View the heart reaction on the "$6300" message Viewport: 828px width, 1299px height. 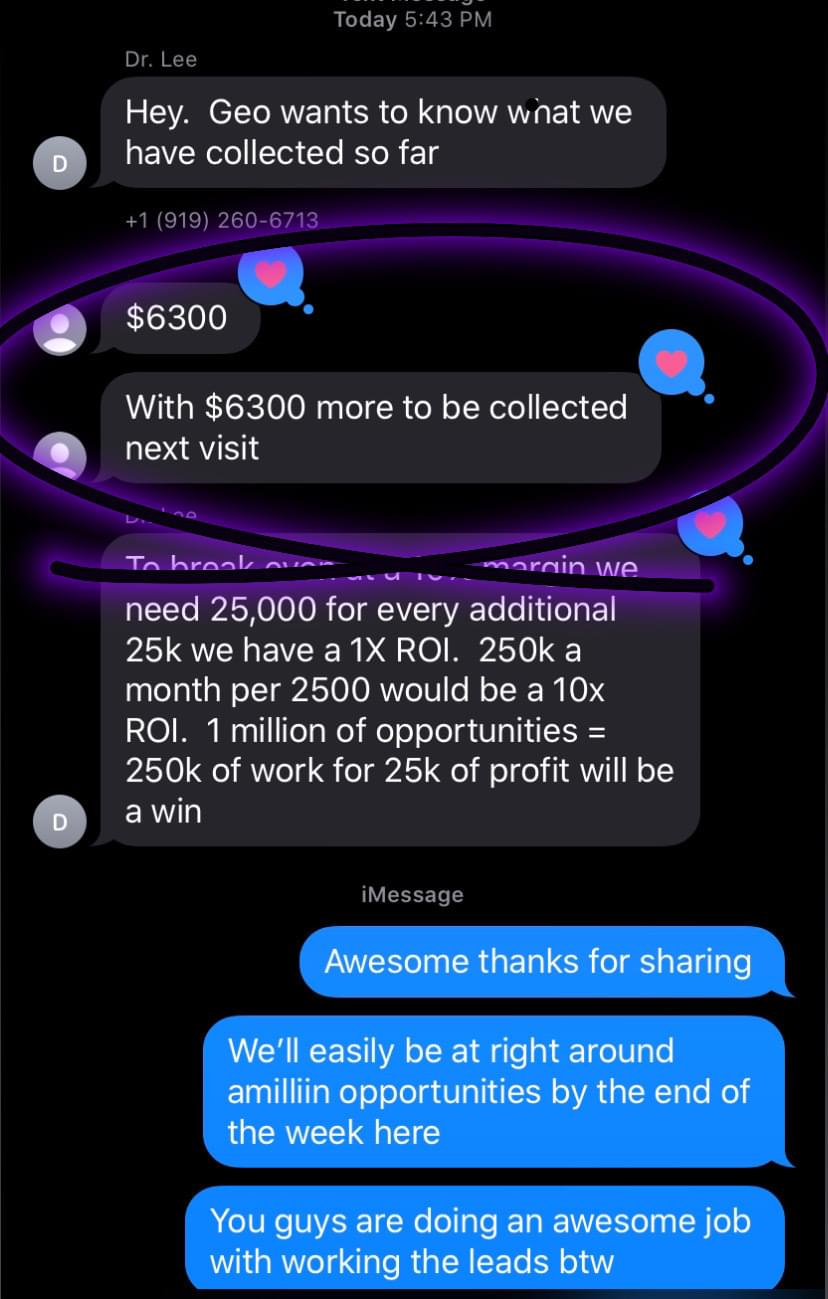[x=271, y=272]
